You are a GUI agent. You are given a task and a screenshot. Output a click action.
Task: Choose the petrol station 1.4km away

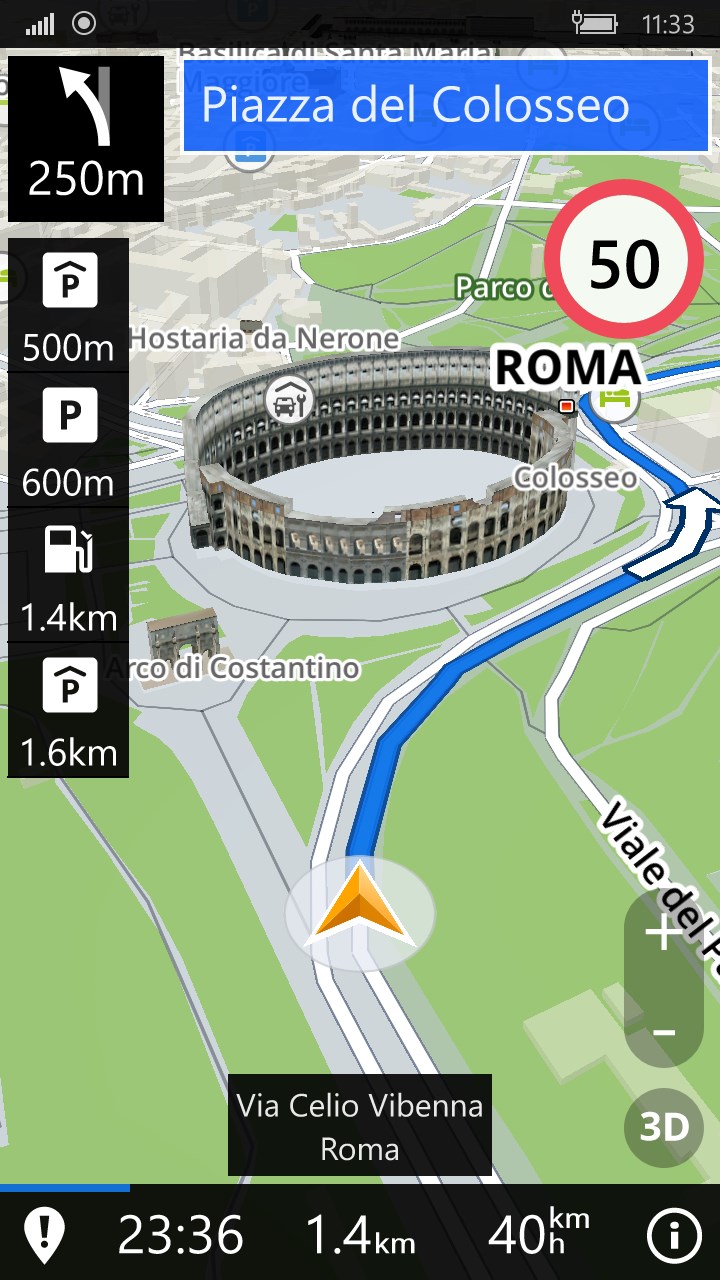pos(69,576)
